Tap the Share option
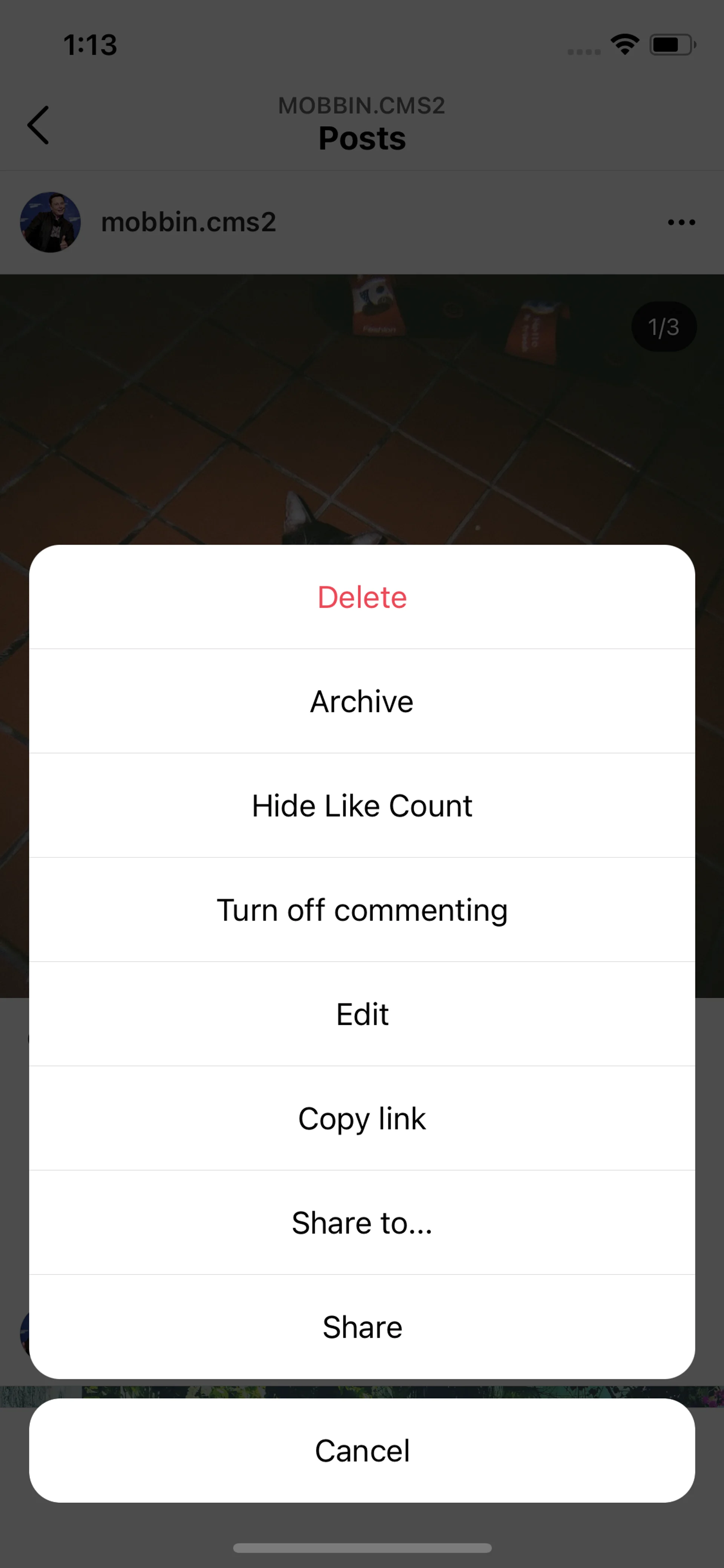This screenshot has height=1568, width=724. point(362,1327)
